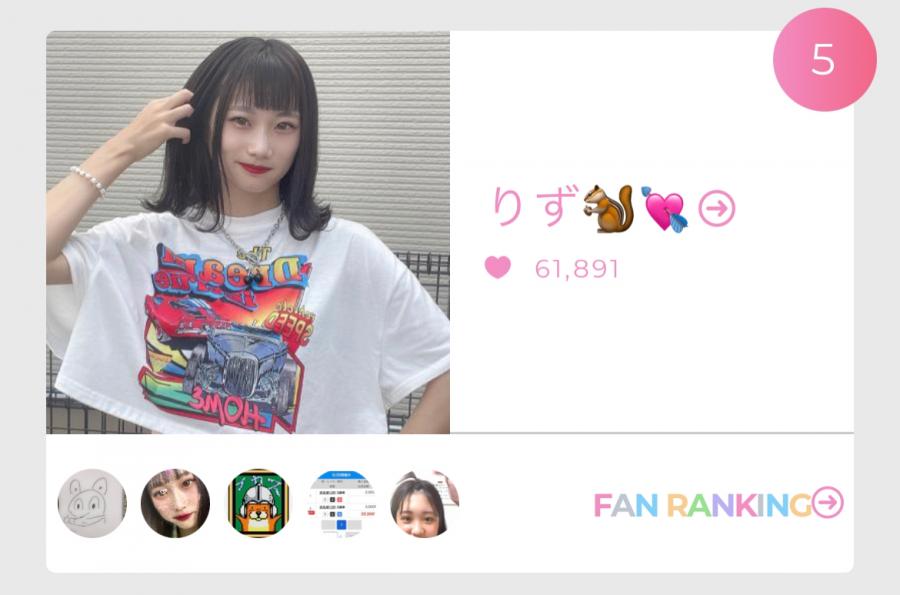Viewport: 900px width, 595px height.
Task: Tap the arrow next to りず's name
Action: [716, 209]
